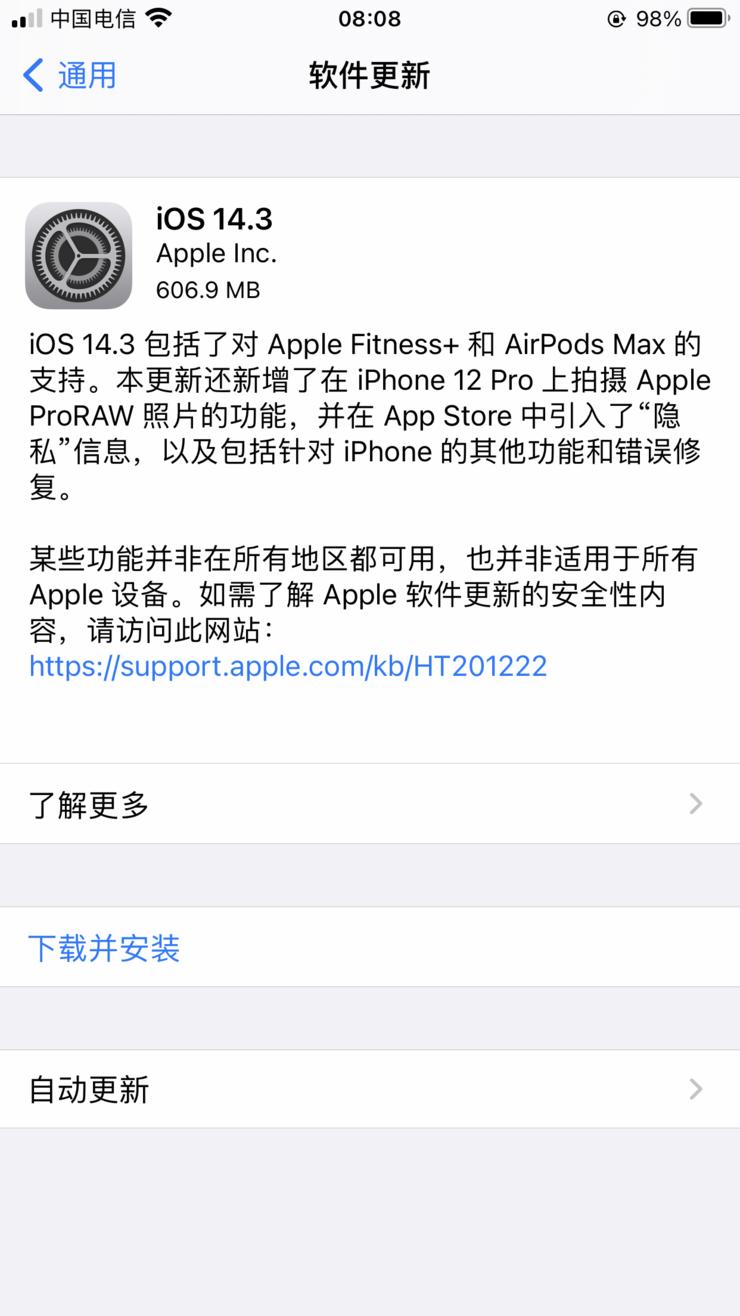Tap the gray chevron on the 了解更多 row

(696, 804)
